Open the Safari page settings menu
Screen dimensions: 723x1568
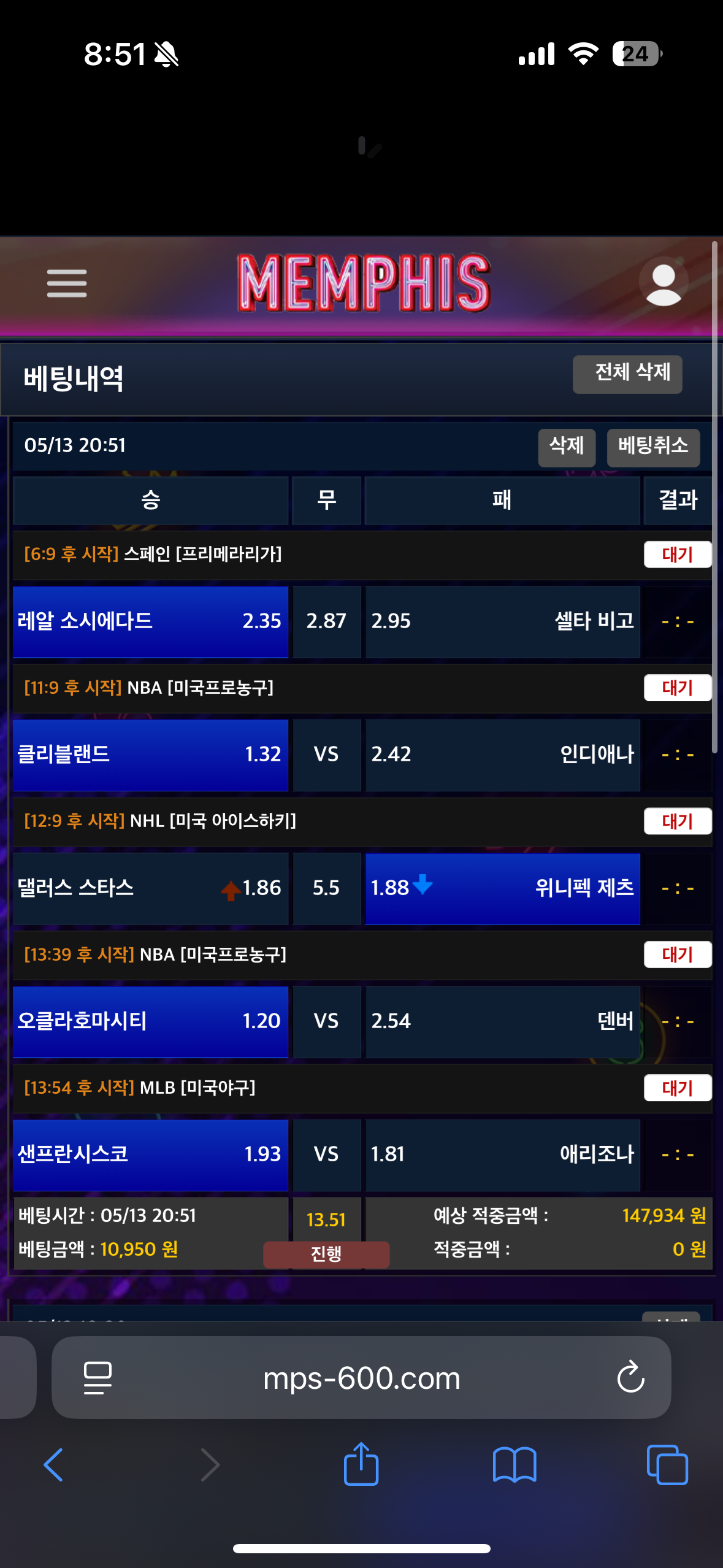tap(98, 1378)
